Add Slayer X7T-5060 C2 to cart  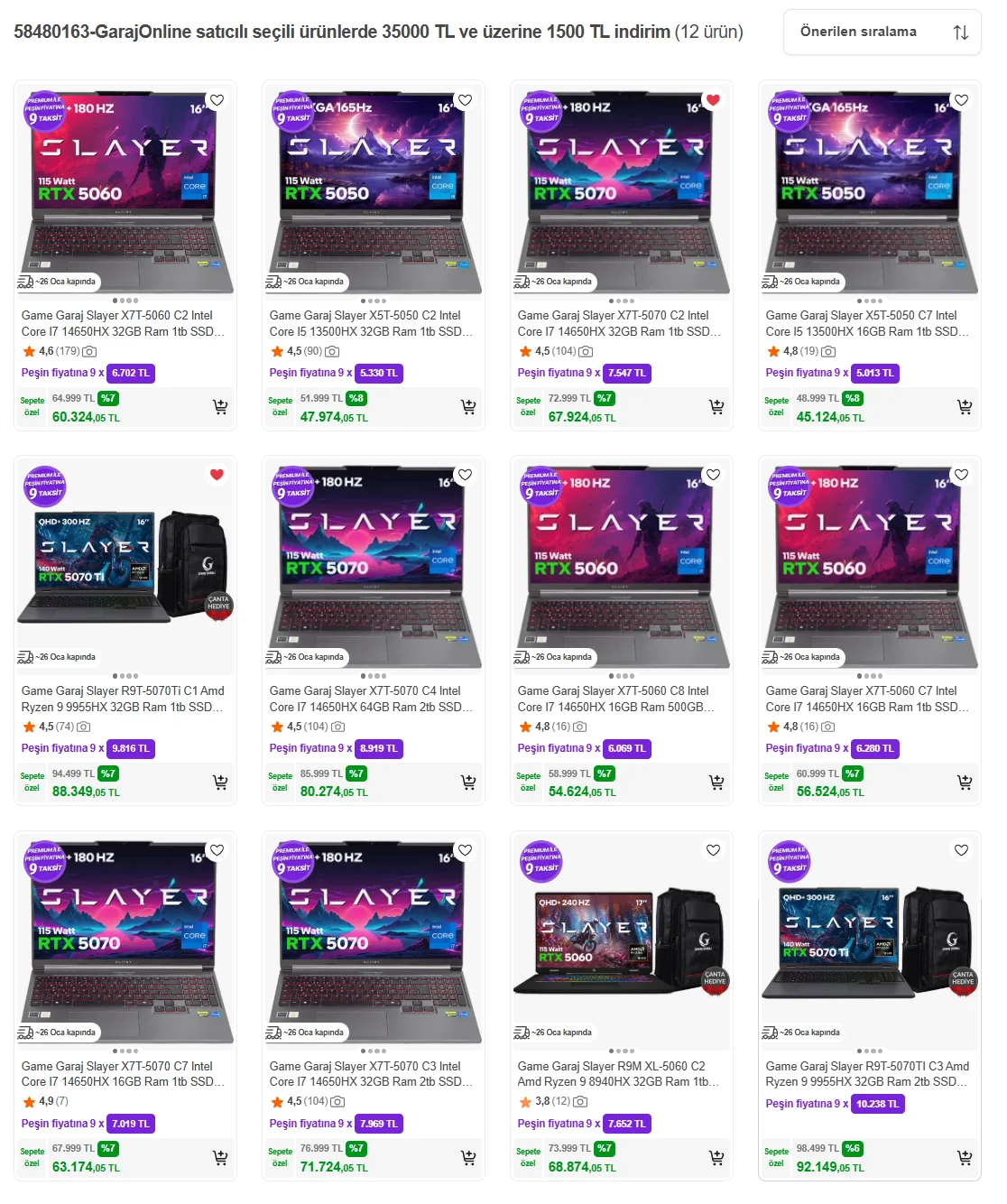(x=220, y=407)
